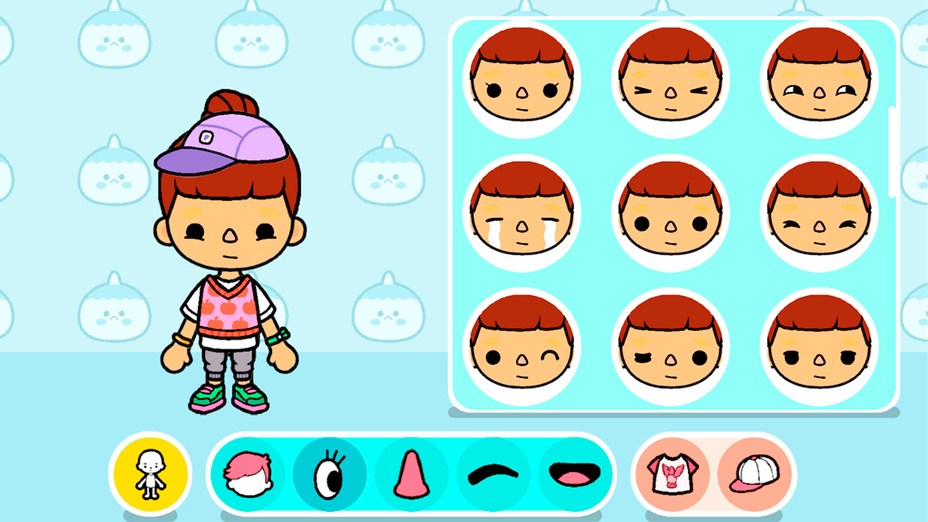Open the body type selector
This screenshot has height=522, width=928.
150,473
